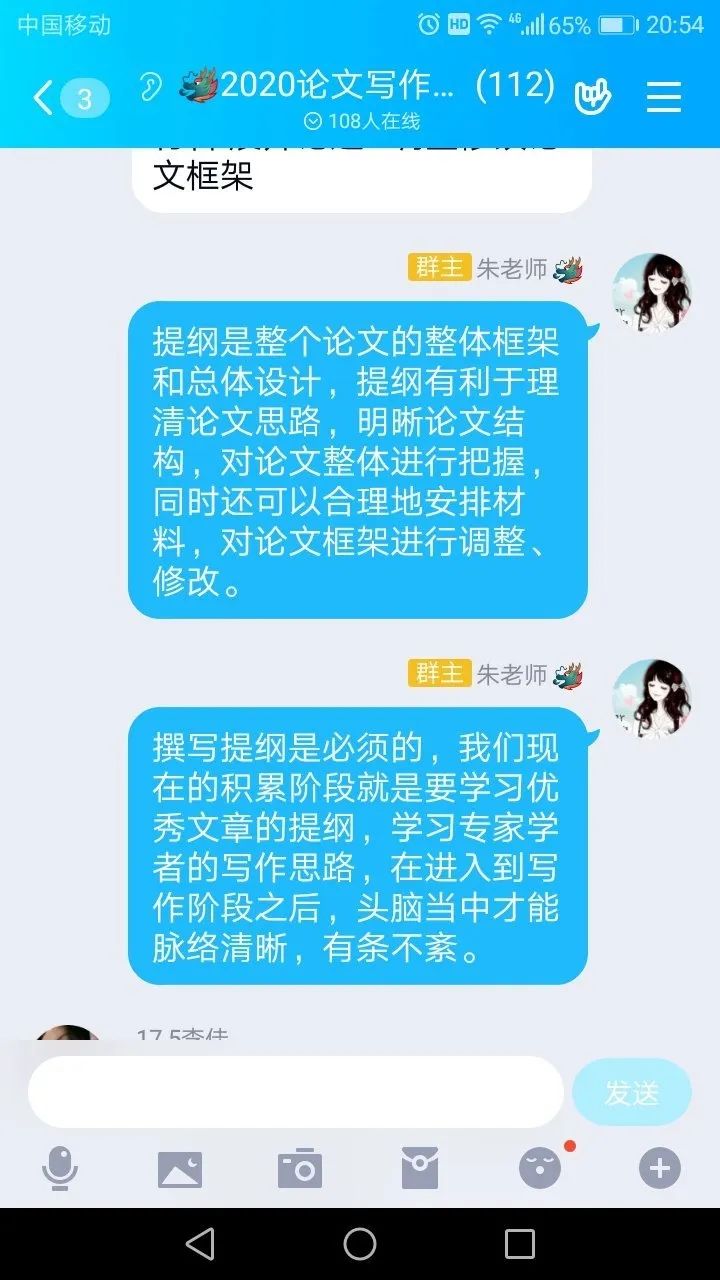Open the group hamburger menu
This screenshot has width=720, height=1280.
664,97
